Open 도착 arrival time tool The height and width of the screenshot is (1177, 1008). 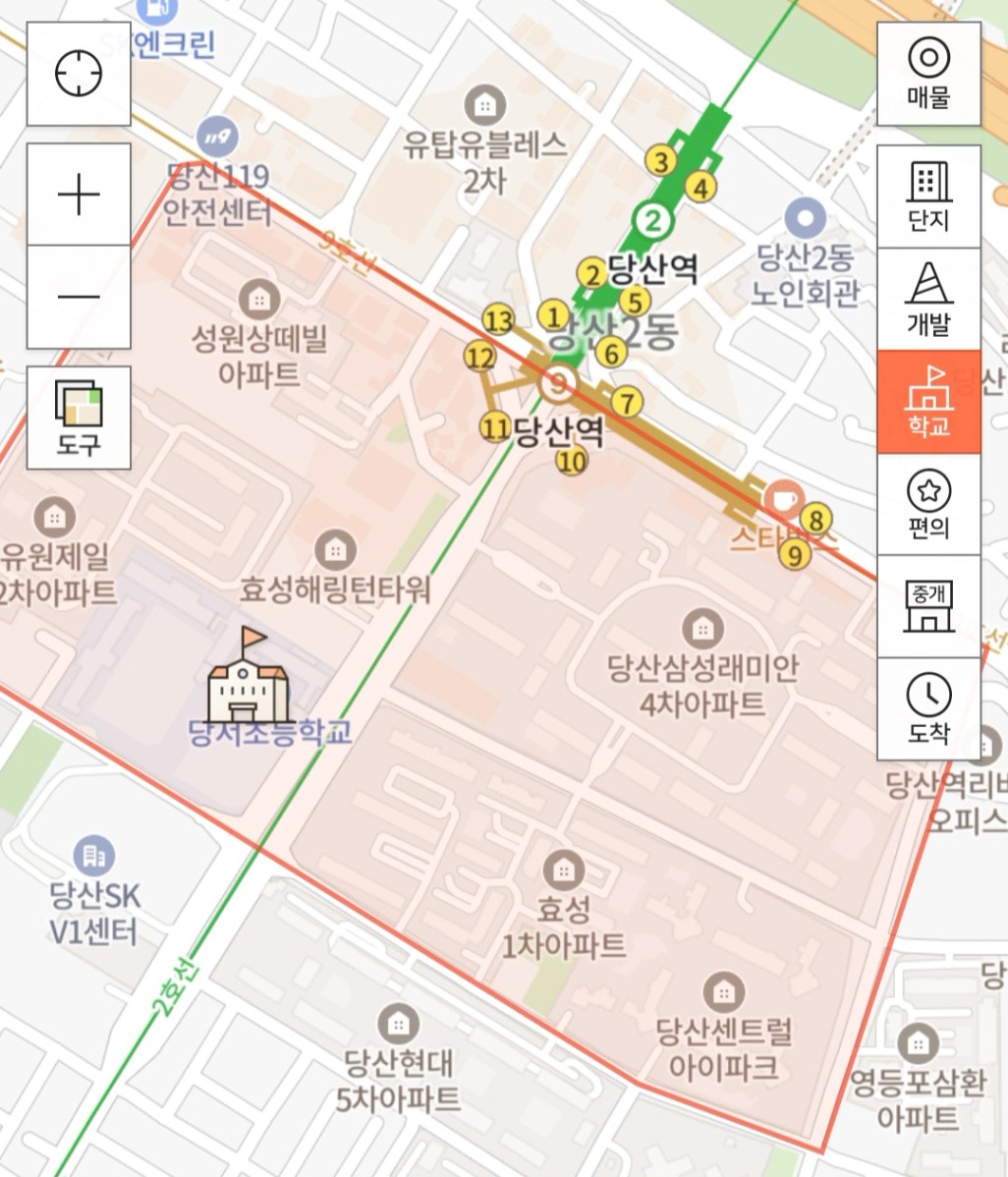(x=928, y=708)
